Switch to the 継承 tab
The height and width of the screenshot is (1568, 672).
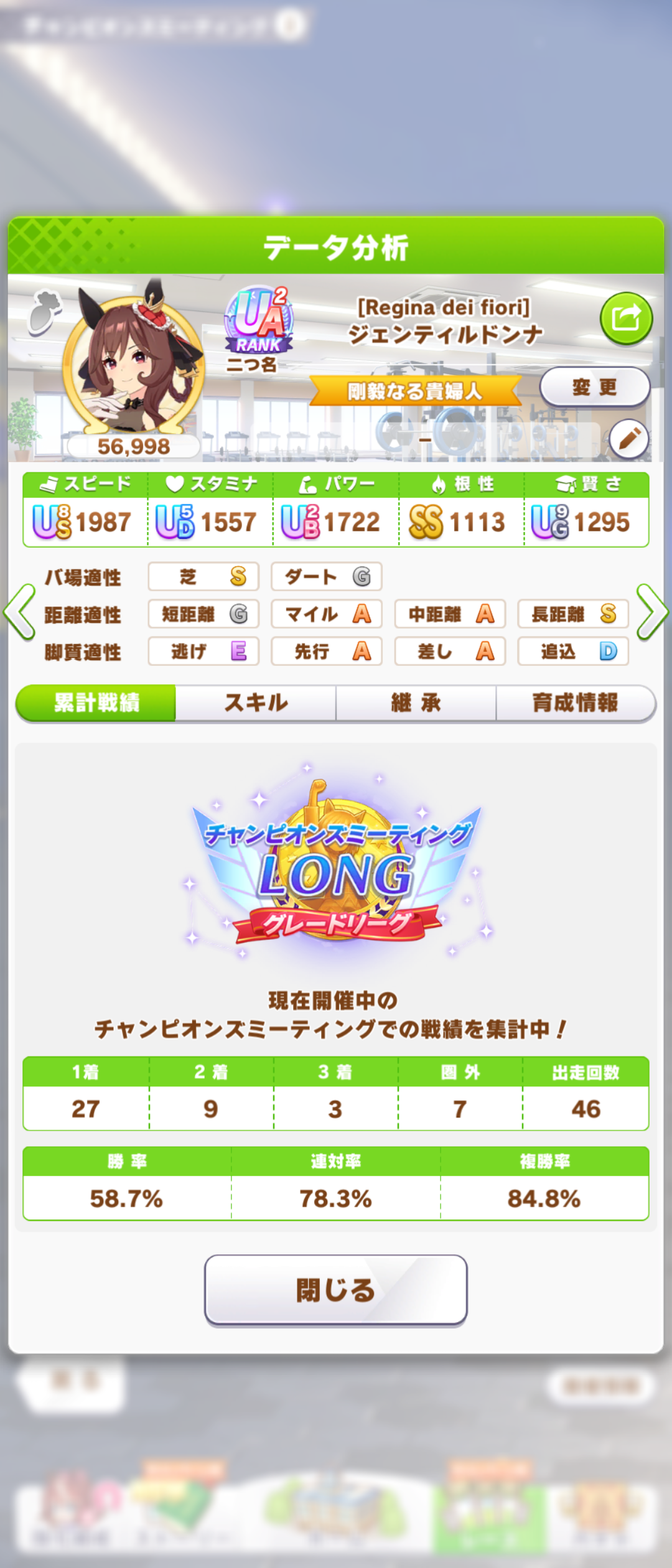(416, 703)
